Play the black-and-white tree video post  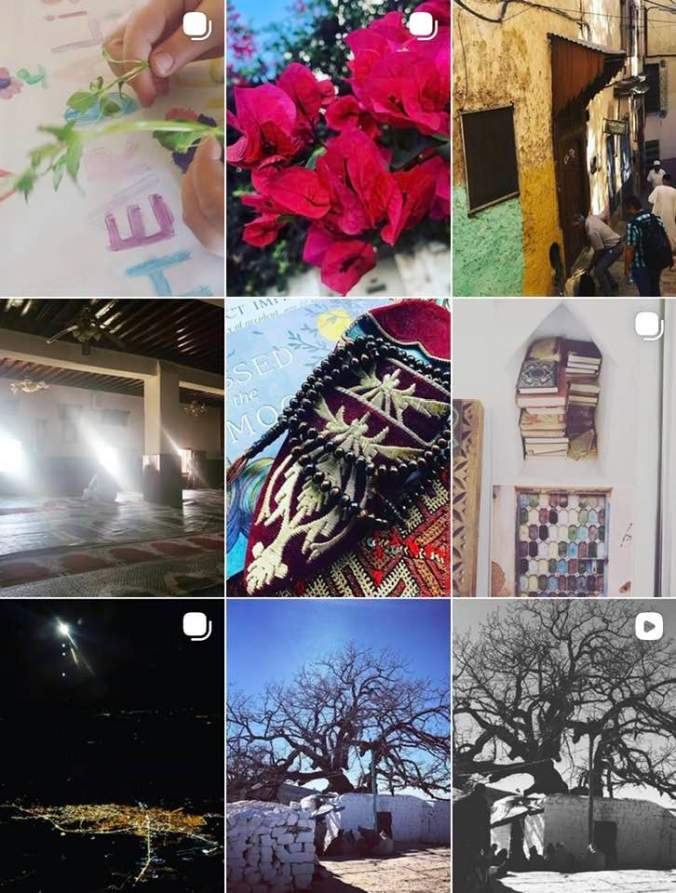[x=564, y=746]
